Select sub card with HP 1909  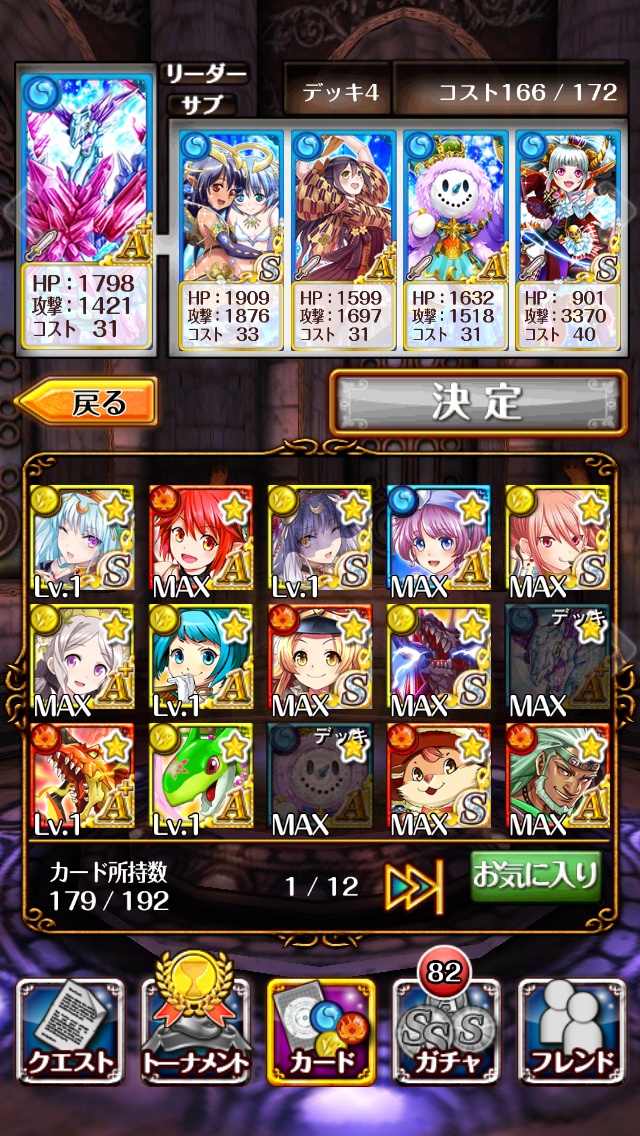(x=232, y=240)
